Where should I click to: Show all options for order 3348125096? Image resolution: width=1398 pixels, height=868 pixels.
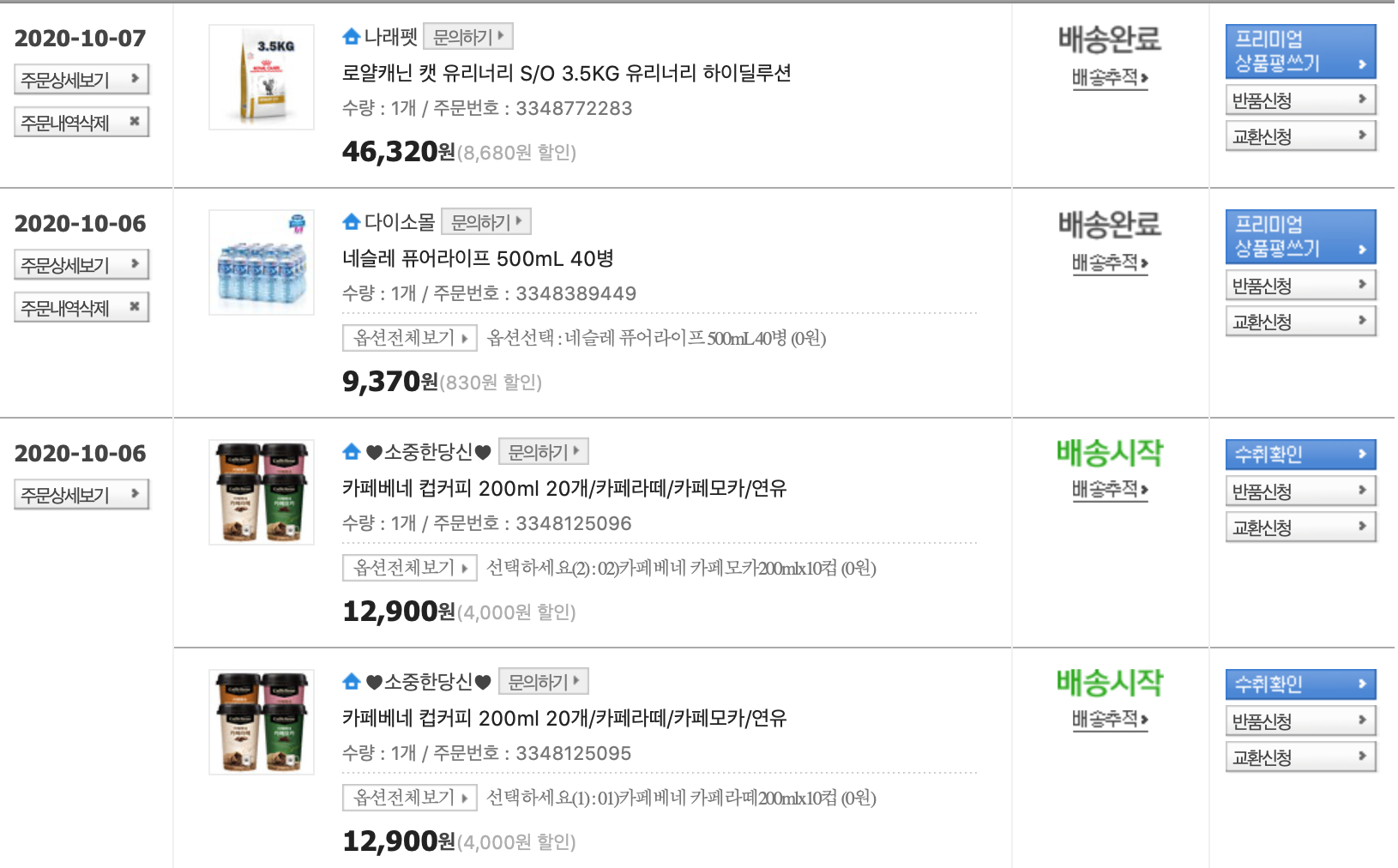(x=410, y=568)
